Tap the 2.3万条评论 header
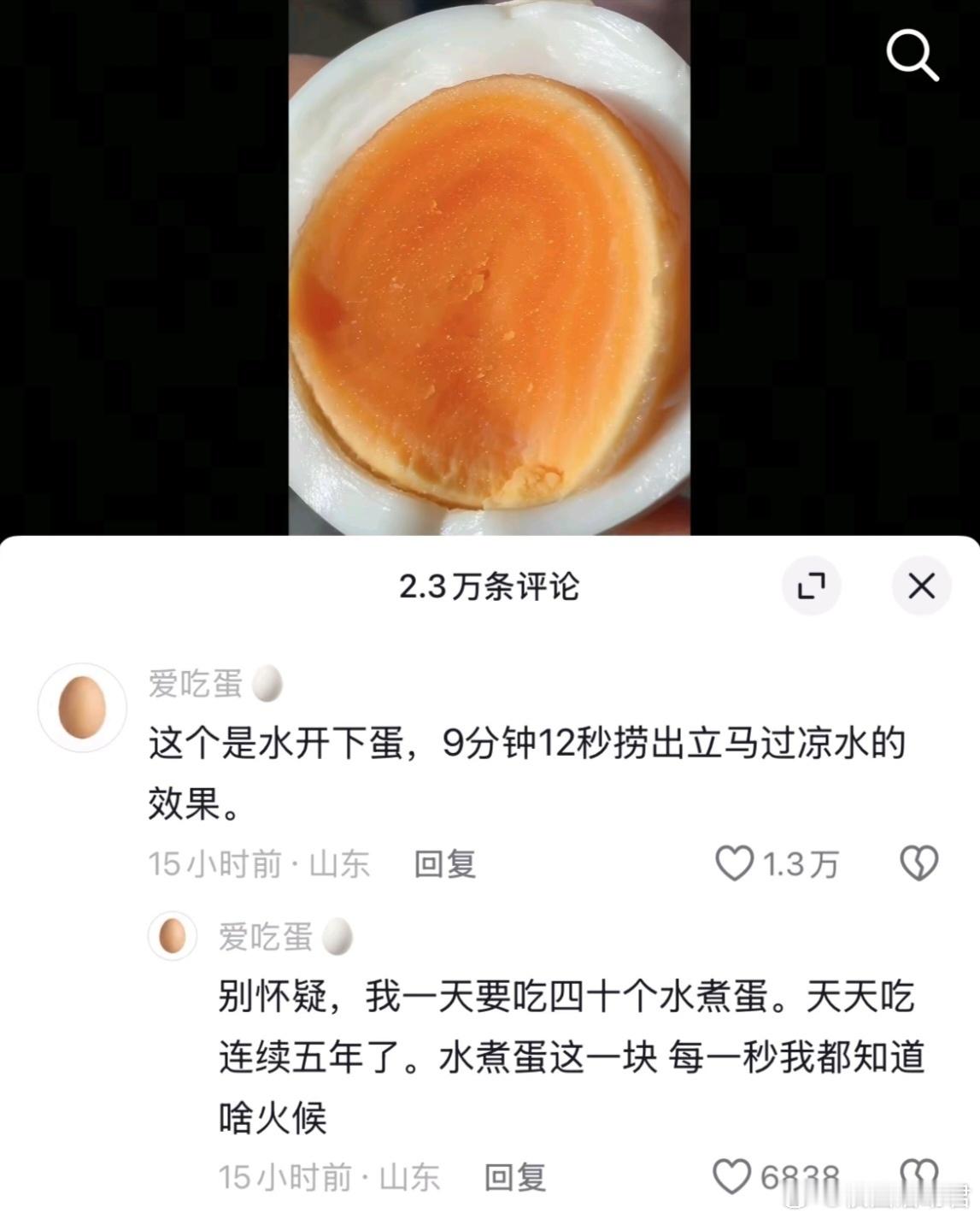The height and width of the screenshot is (1219, 980). coord(490,586)
